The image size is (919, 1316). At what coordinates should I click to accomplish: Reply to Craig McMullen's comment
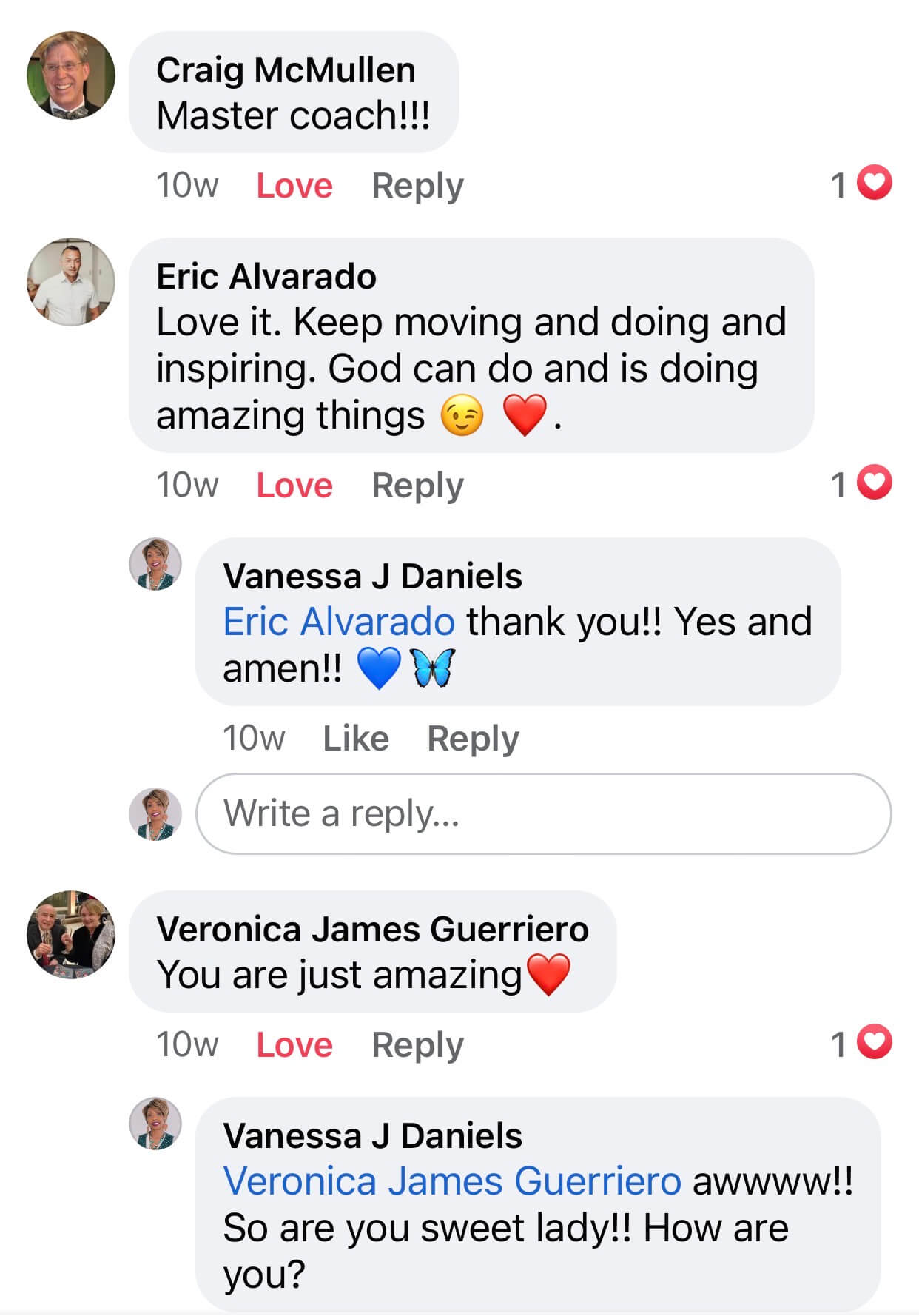417,186
